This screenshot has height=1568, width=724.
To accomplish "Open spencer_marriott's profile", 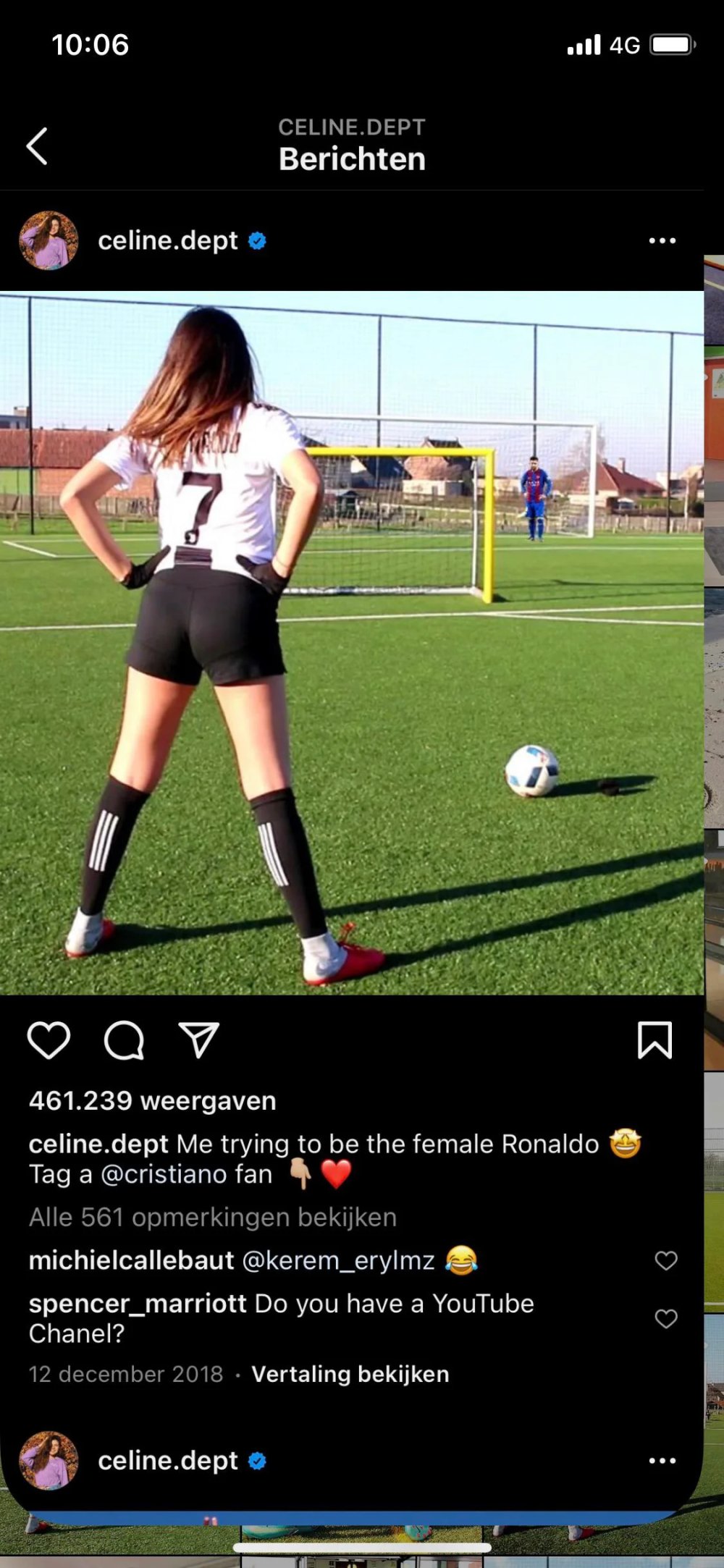I will click(138, 1304).
